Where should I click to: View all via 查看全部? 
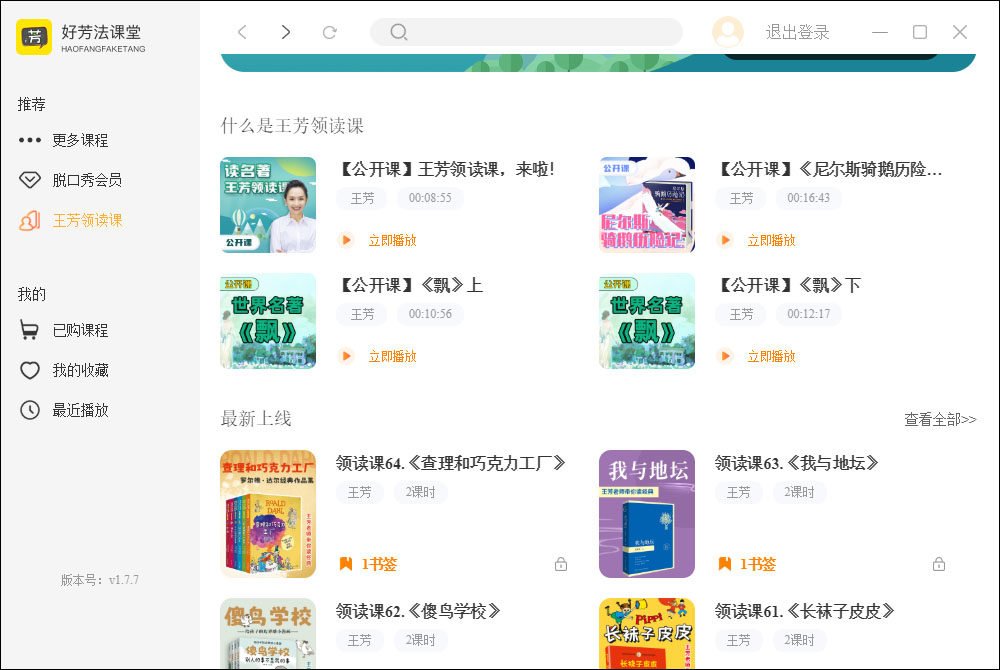click(x=940, y=419)
